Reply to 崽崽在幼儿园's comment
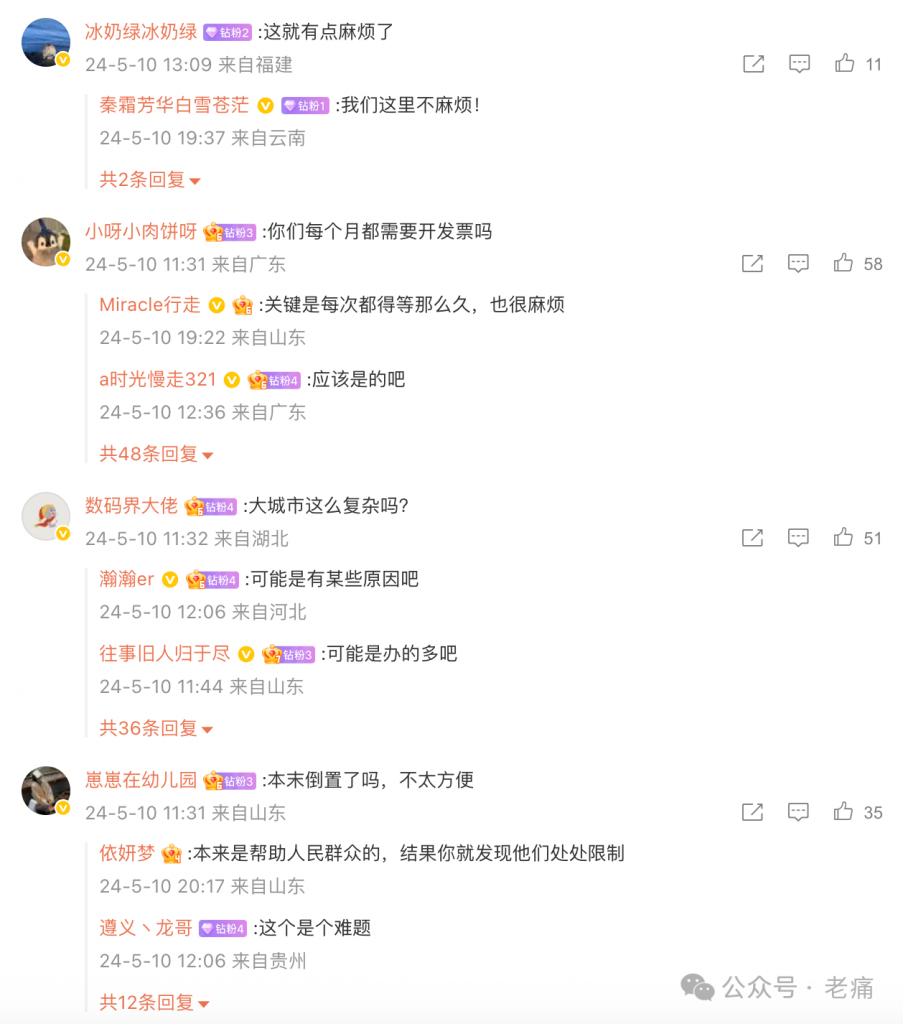Viewport: 903px width, 1024px height. point(798,812)
